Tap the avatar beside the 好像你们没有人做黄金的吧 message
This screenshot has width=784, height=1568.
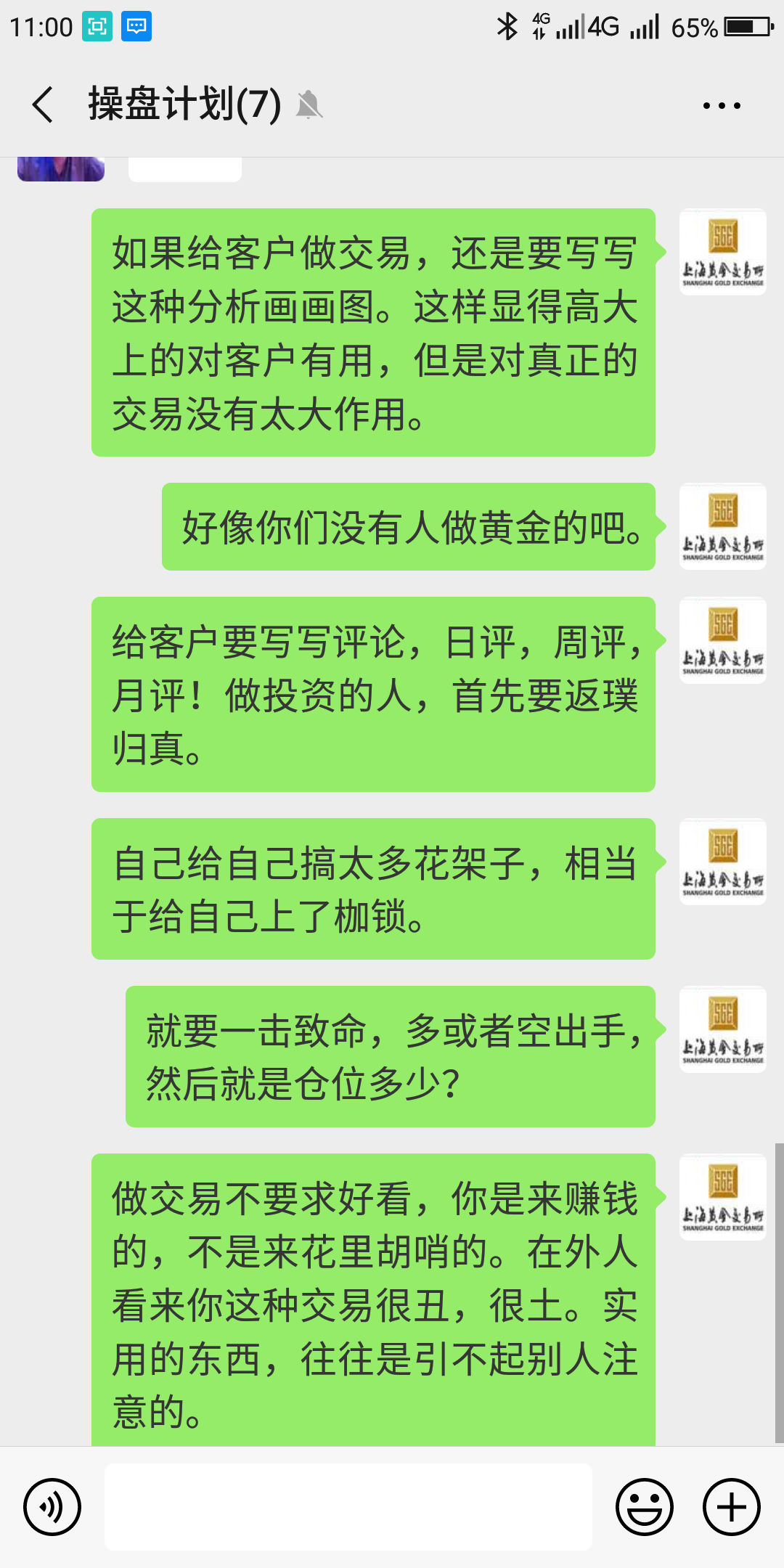pos(723,526)
